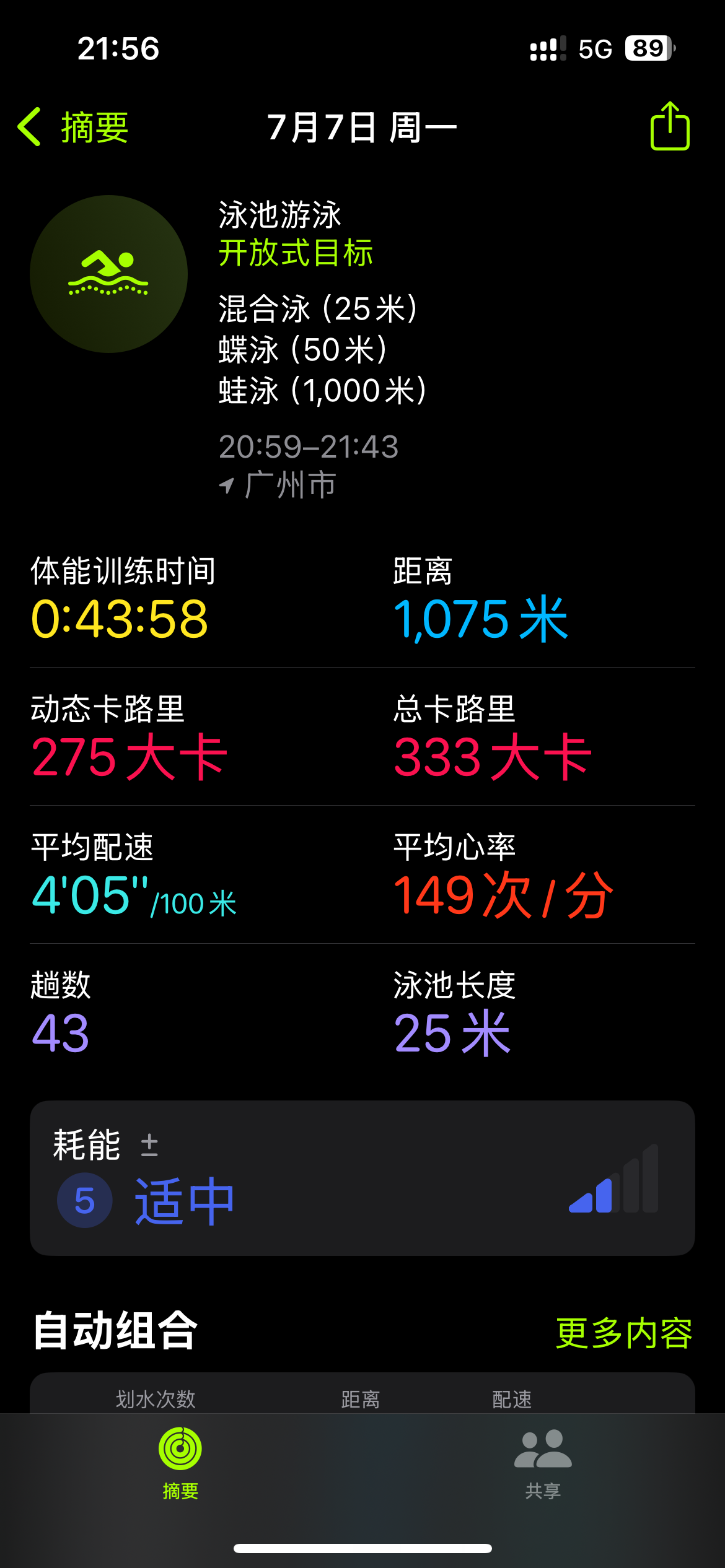
Task: Go back to 摘要 summary
Action: (73, 127)
